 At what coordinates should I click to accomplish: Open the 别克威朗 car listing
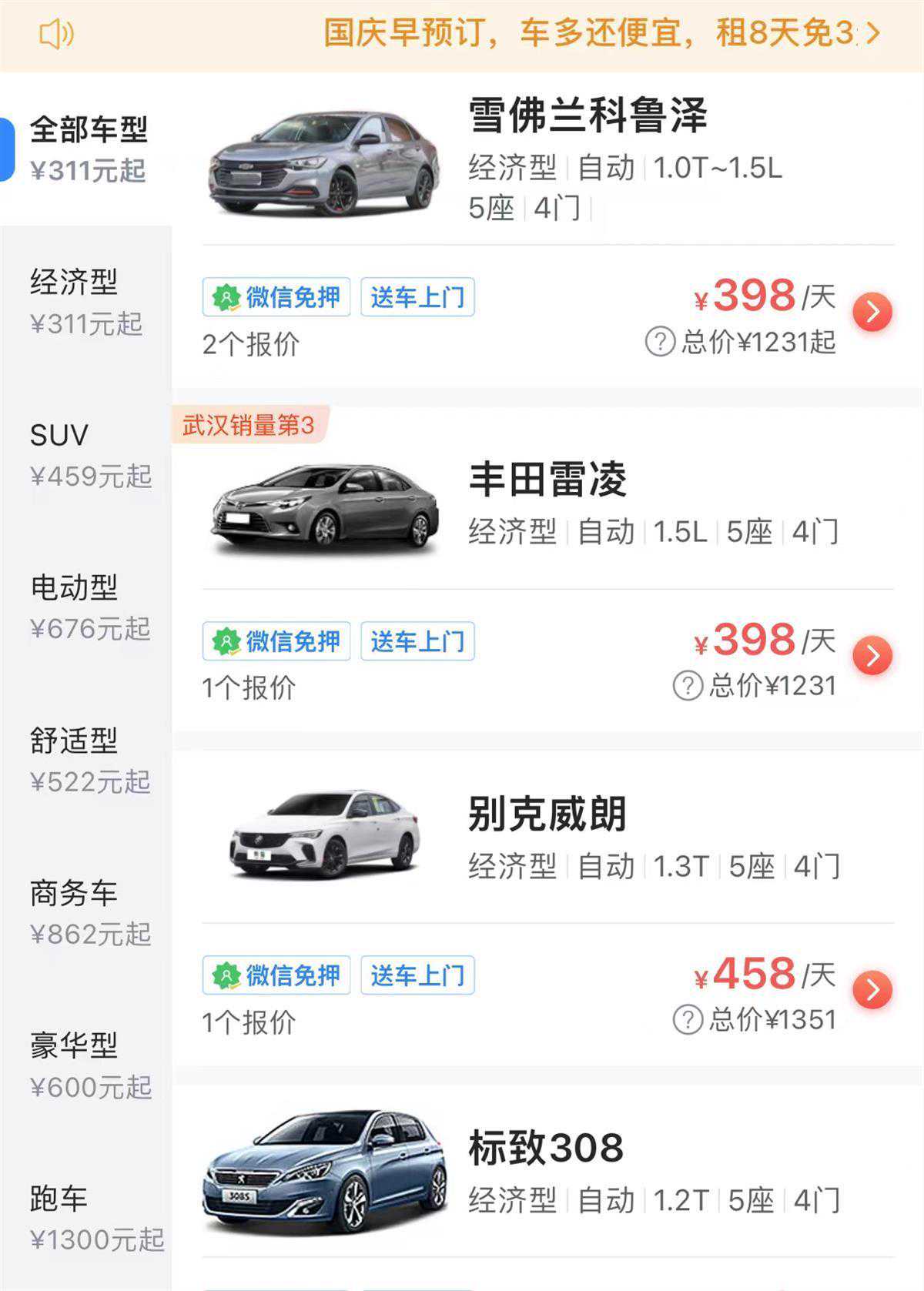[x=547, y=814]
